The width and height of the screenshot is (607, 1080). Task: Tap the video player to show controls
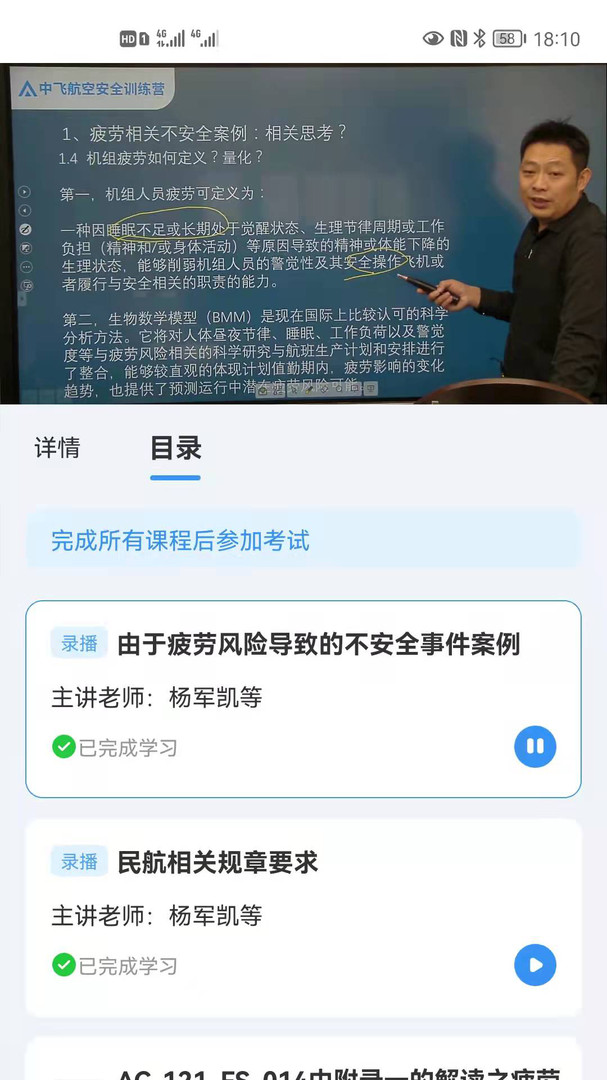pyautogui.click(x=303, y=235)
